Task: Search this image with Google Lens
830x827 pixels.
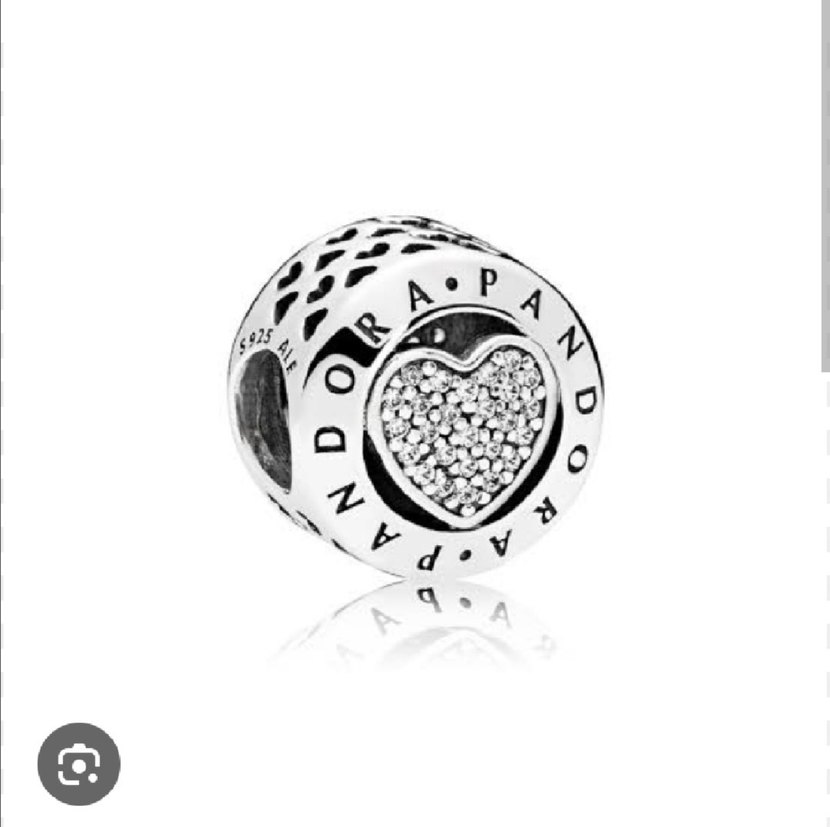Action: coord(78,764)
